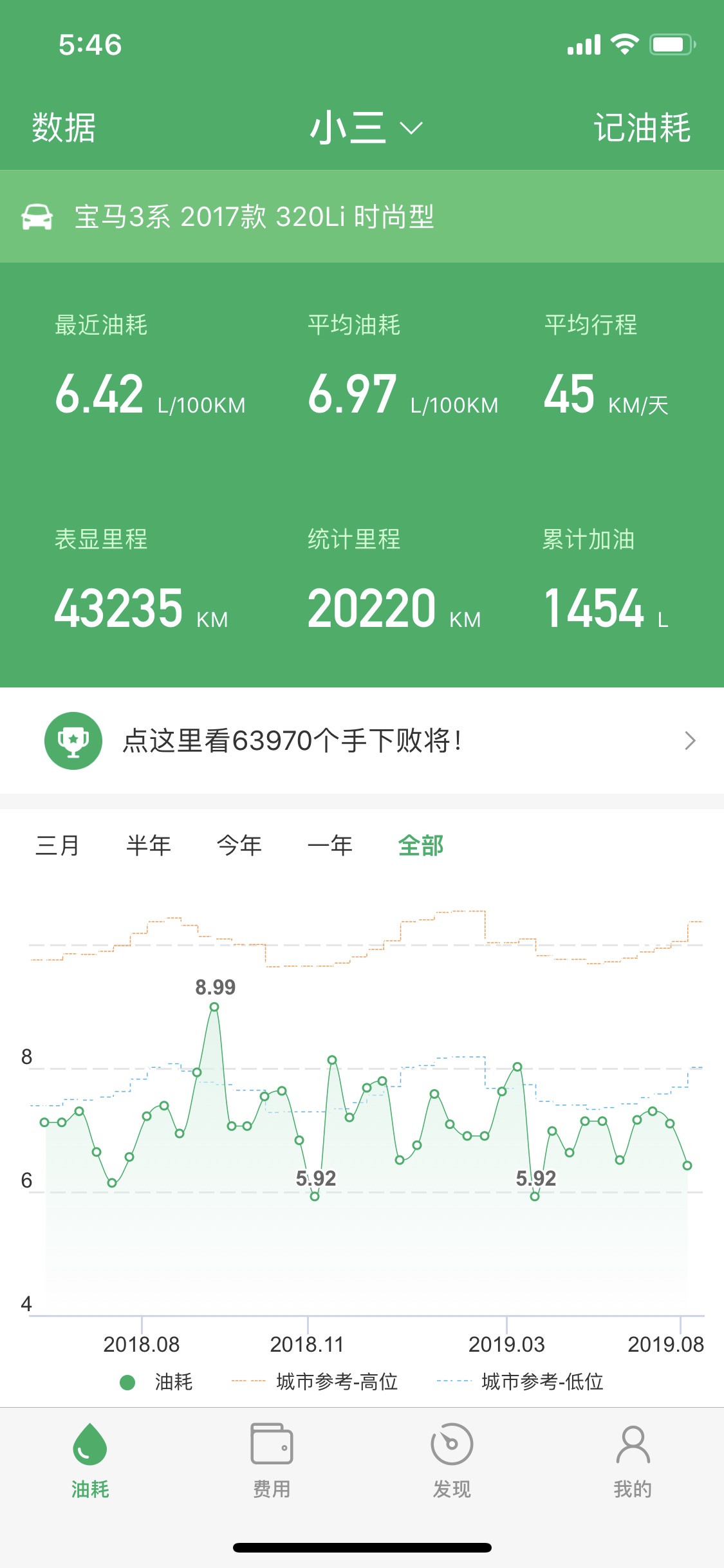Go to the 油耗 bottom tab
This screenshot has height=1568, width=724.
(90, 1461)
